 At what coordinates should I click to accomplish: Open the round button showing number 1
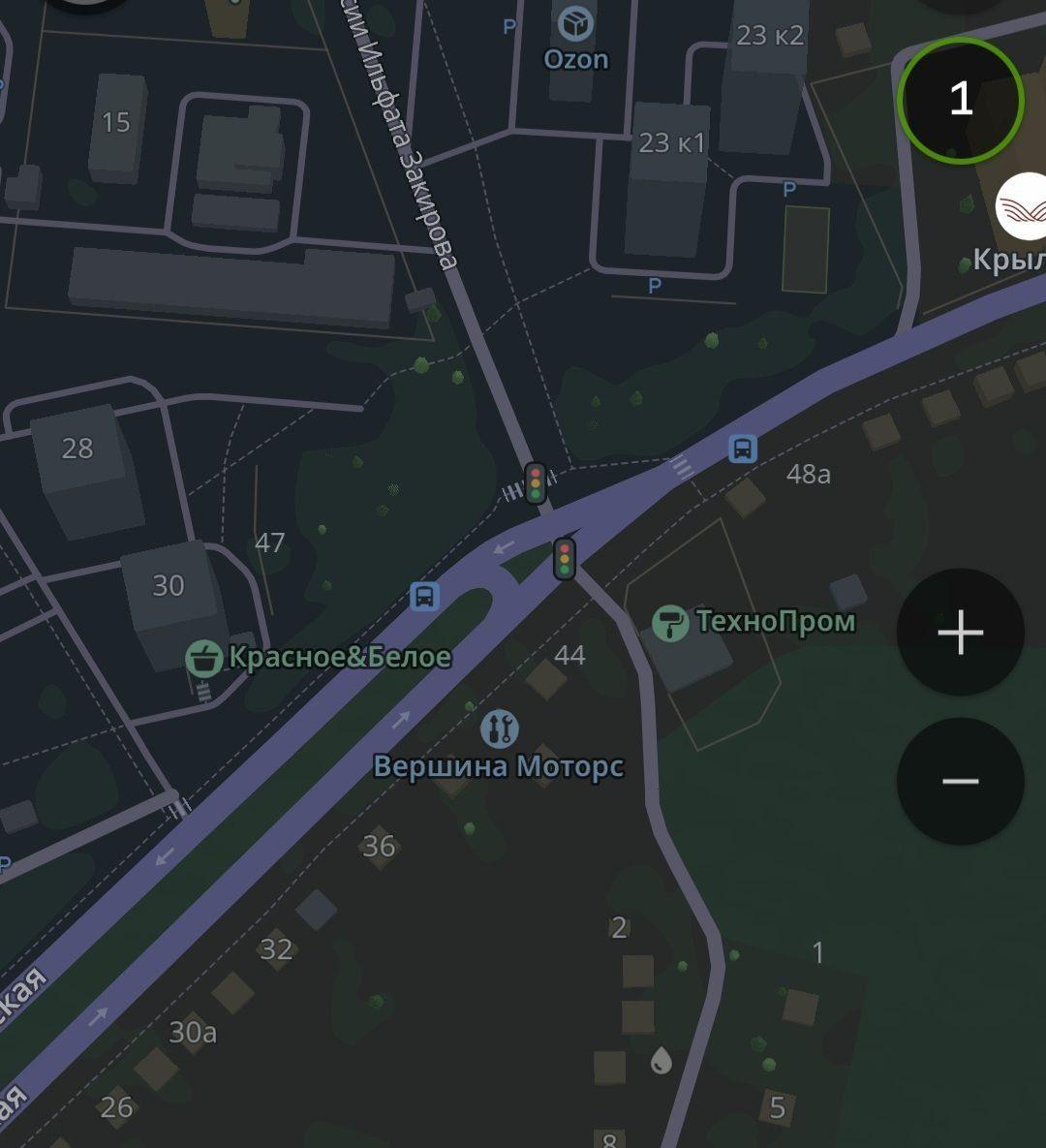(x=960, y=100)
